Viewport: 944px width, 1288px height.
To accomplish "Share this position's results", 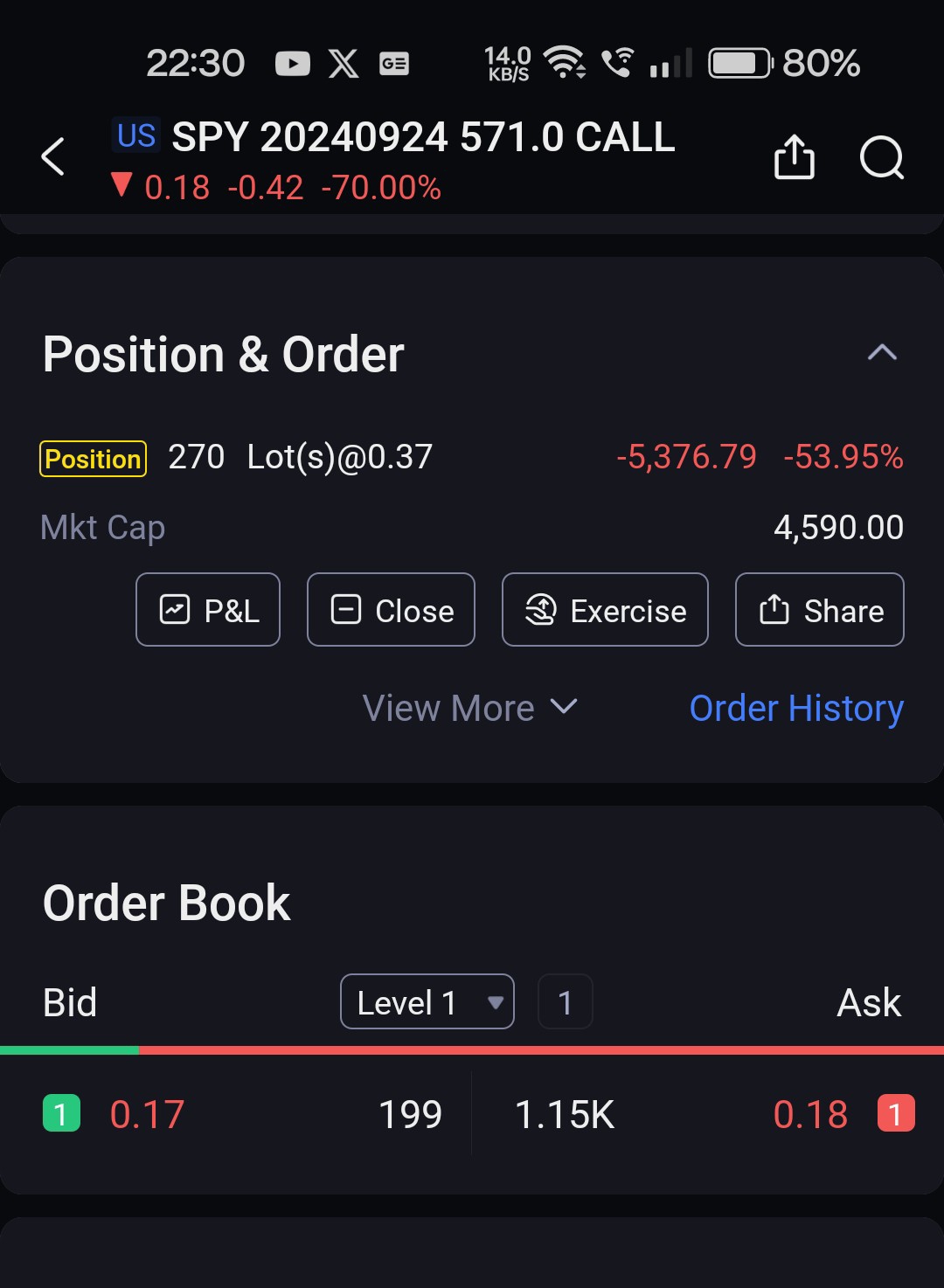I will (819, 610).
